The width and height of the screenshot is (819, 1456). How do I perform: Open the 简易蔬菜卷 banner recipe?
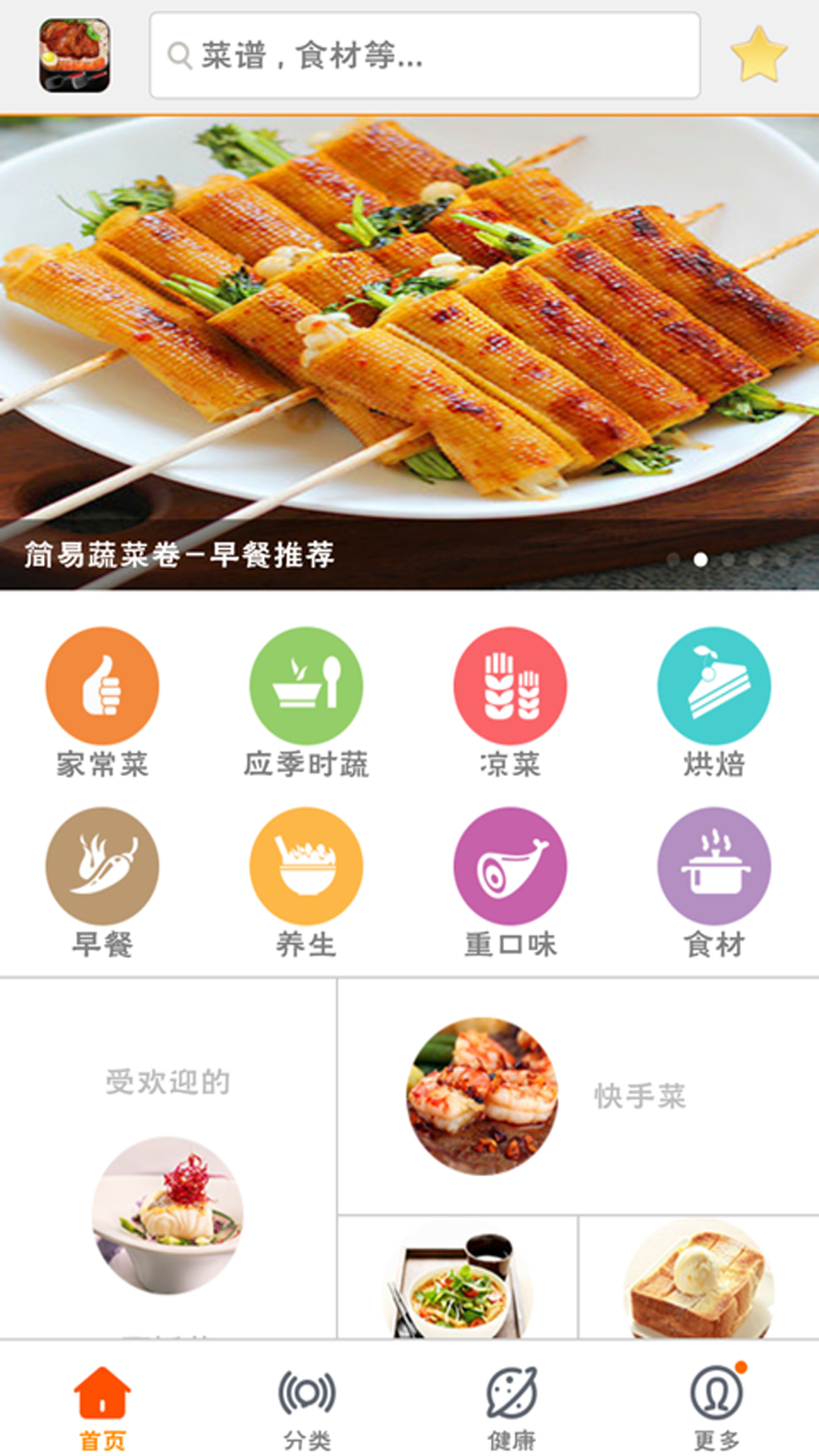tap(409, 353)
